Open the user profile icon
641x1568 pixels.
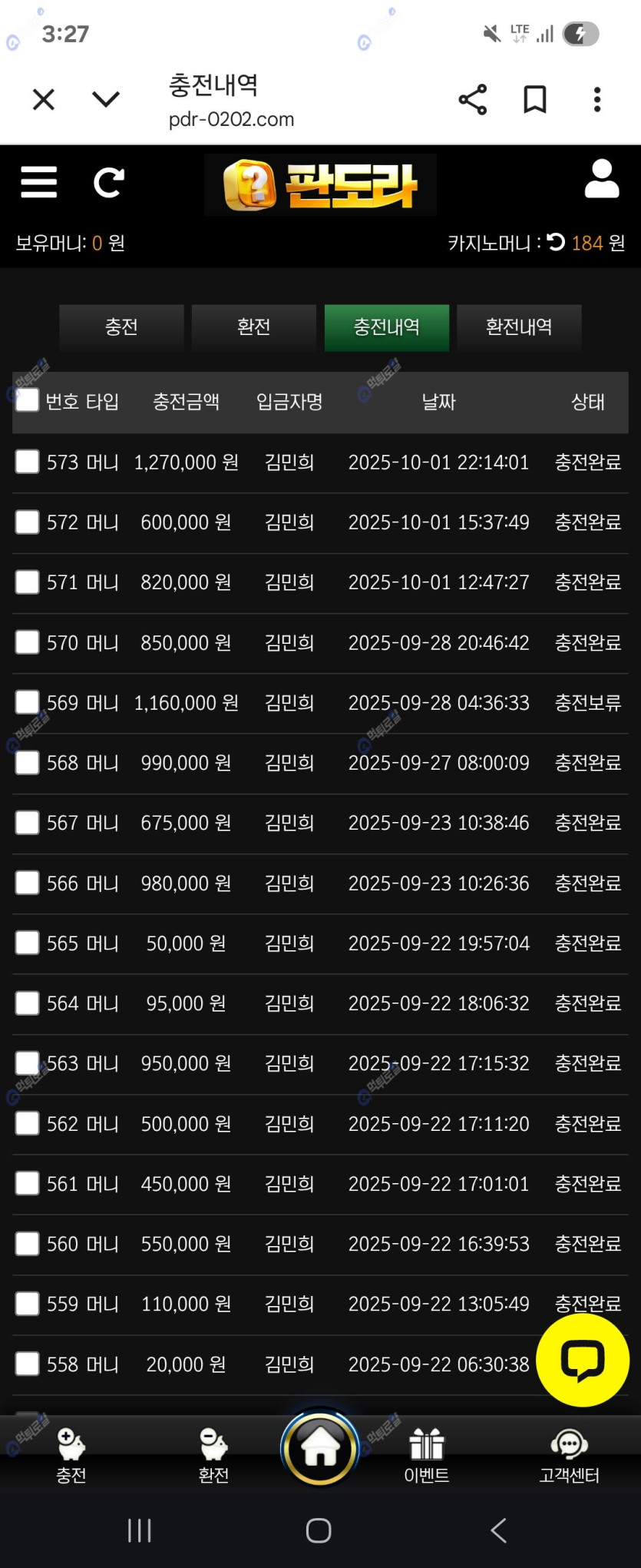click(x=602, y=179)
